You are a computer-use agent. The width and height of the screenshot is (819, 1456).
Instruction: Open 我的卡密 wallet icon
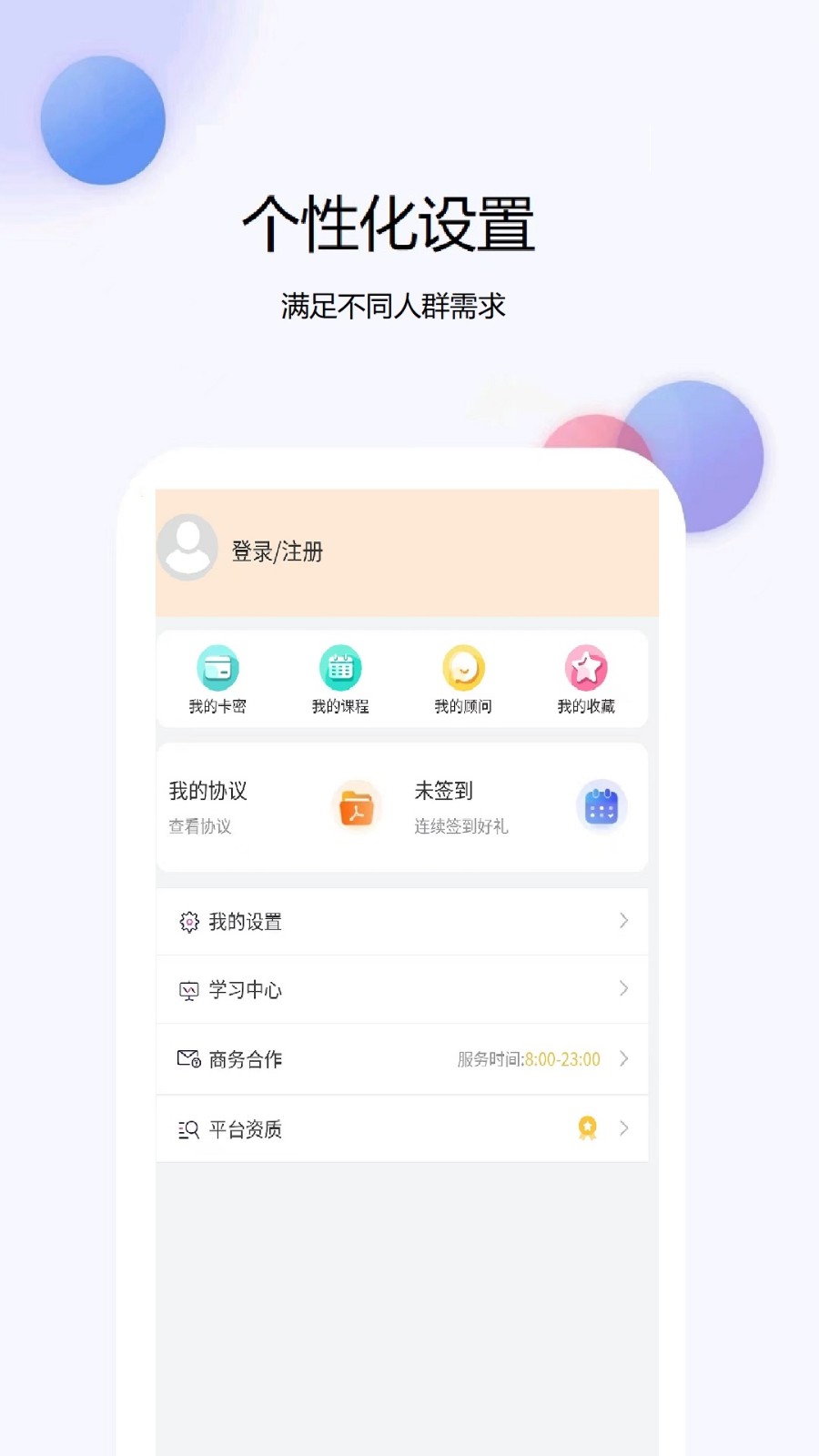pyautogui.click(x=217, y=667)
